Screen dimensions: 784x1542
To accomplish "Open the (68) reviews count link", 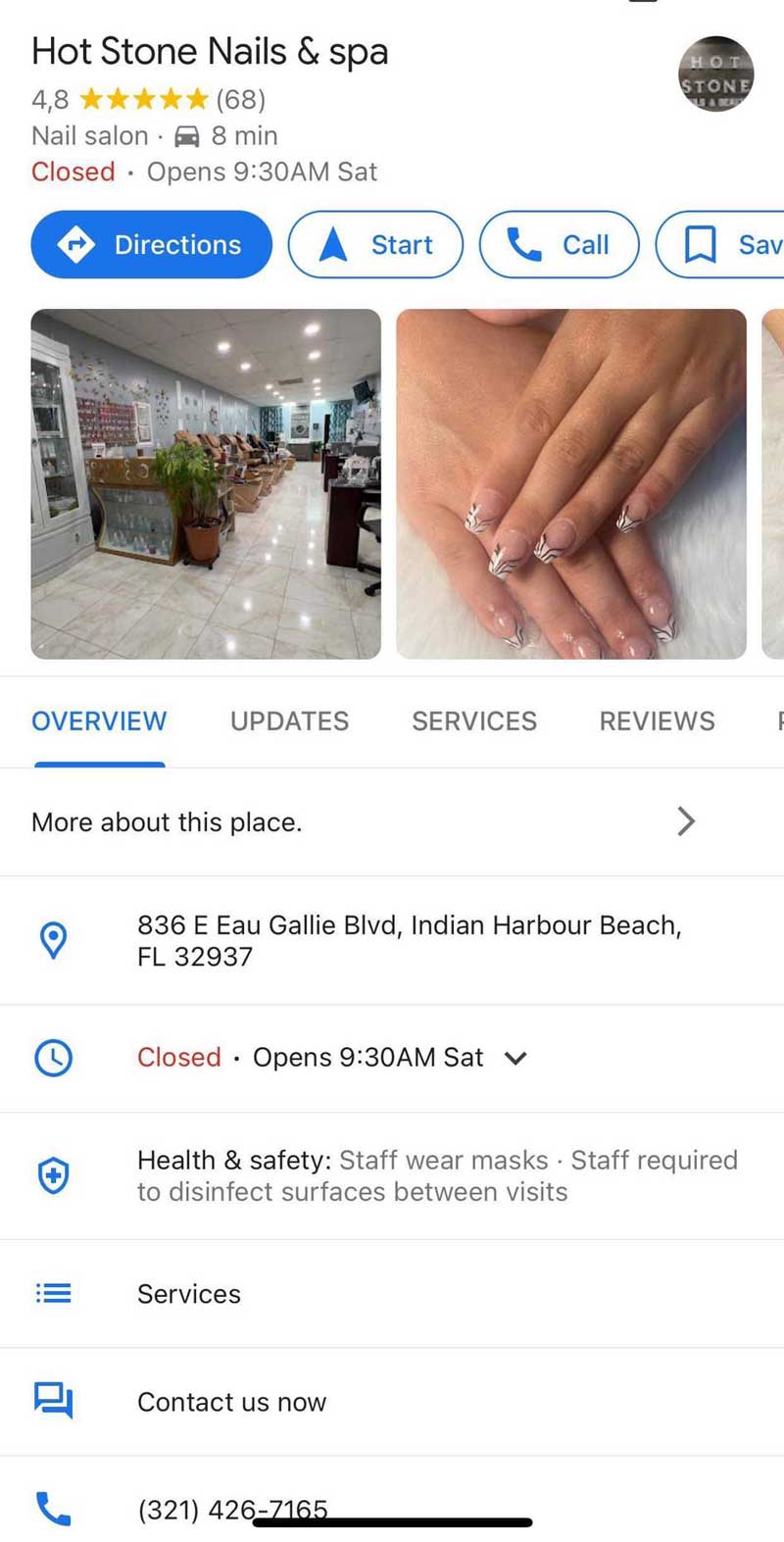I will [x=238, y=99].
